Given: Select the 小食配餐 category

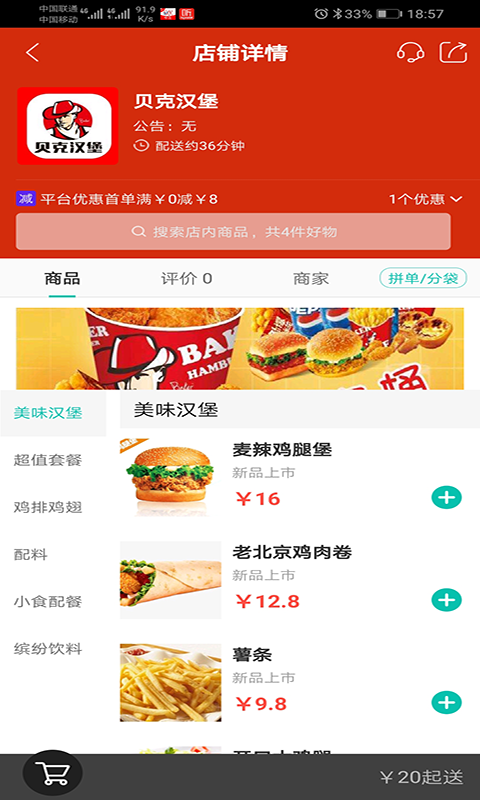Looking at the screenshot, I should click(x=48, y=602).
